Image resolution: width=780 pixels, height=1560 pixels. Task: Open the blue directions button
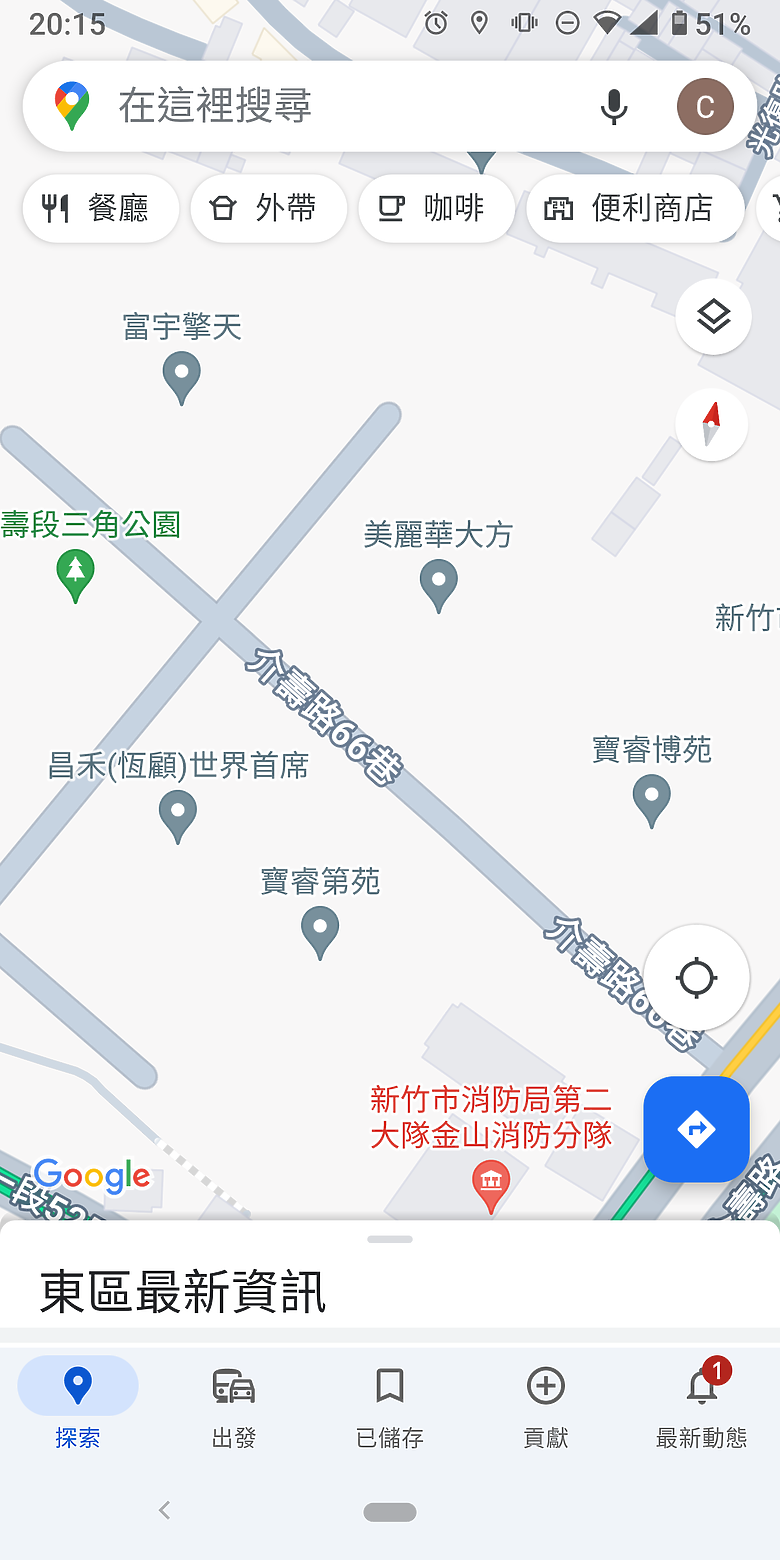(696, 1129)
